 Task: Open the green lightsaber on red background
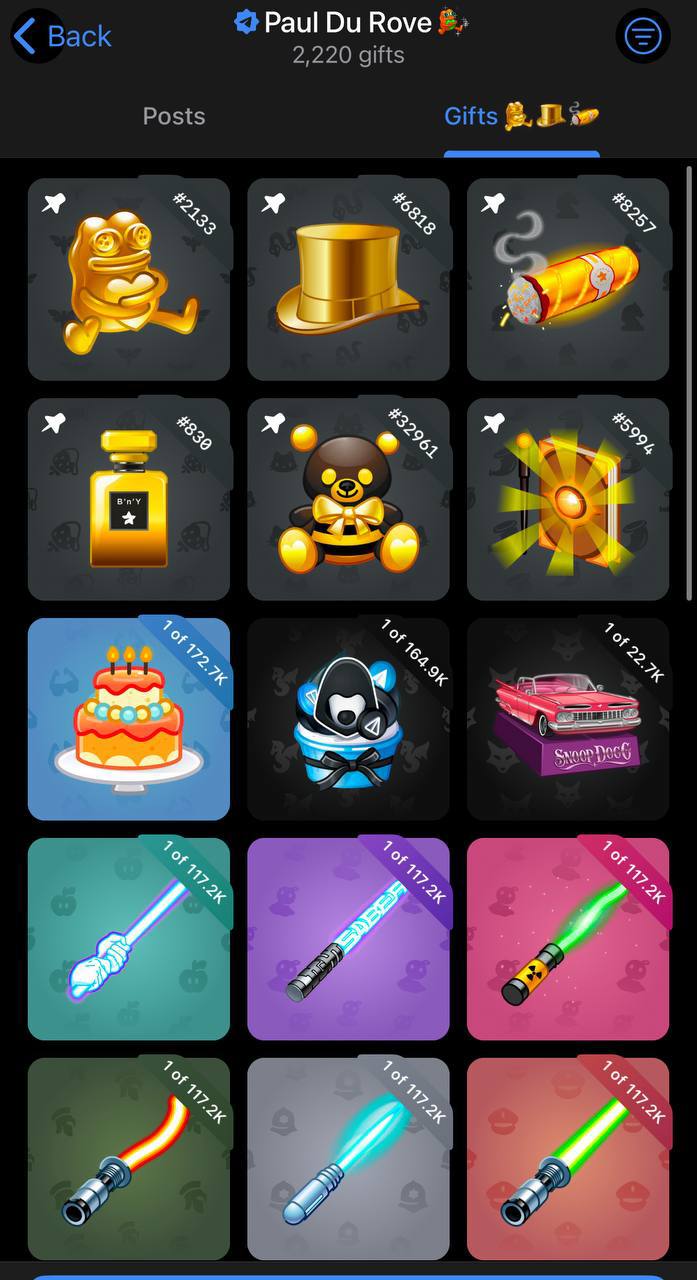pyautogui.click(x=568, y=1159)
